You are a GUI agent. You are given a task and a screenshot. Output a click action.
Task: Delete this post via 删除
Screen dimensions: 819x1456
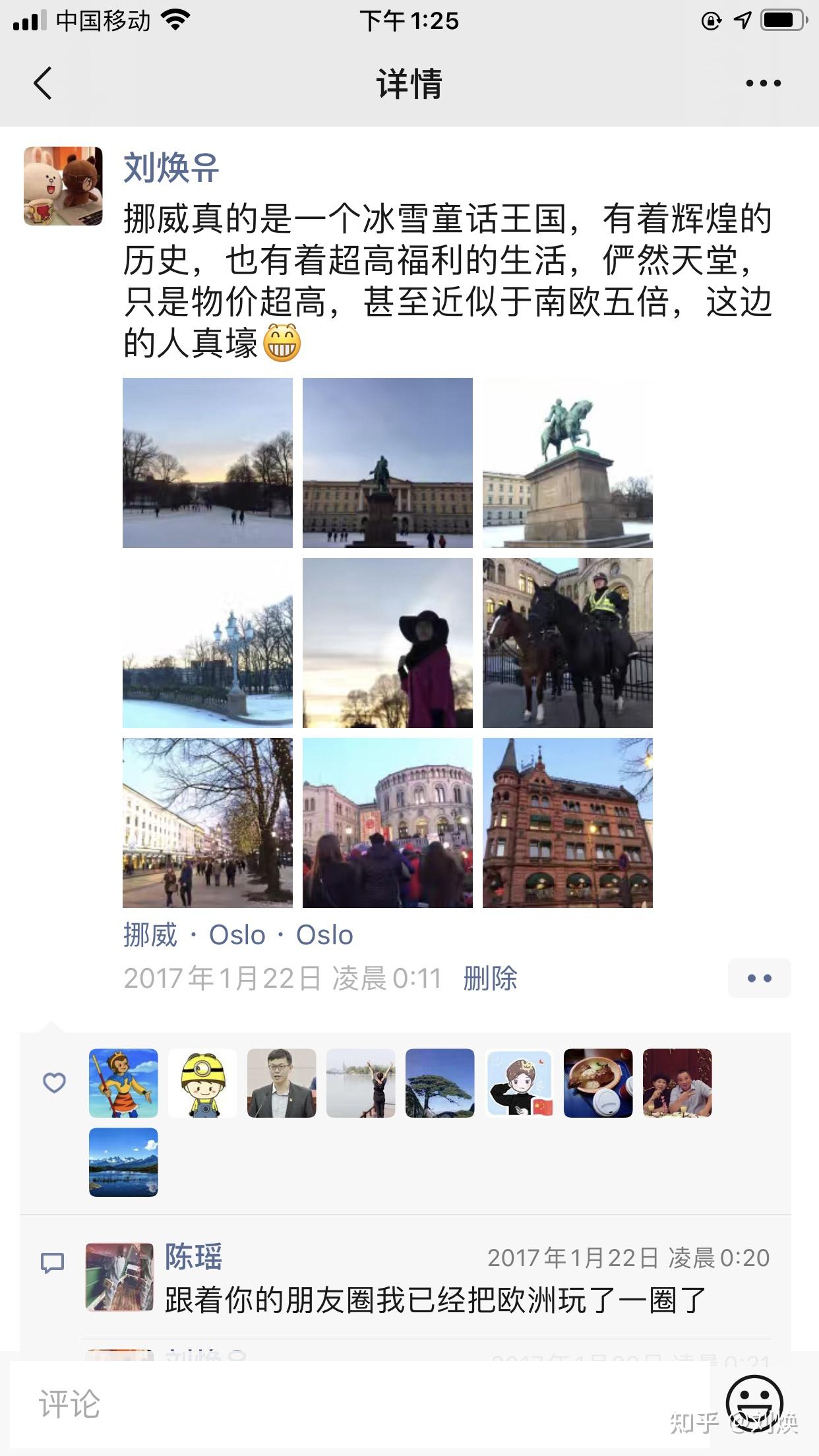[490, 979]
